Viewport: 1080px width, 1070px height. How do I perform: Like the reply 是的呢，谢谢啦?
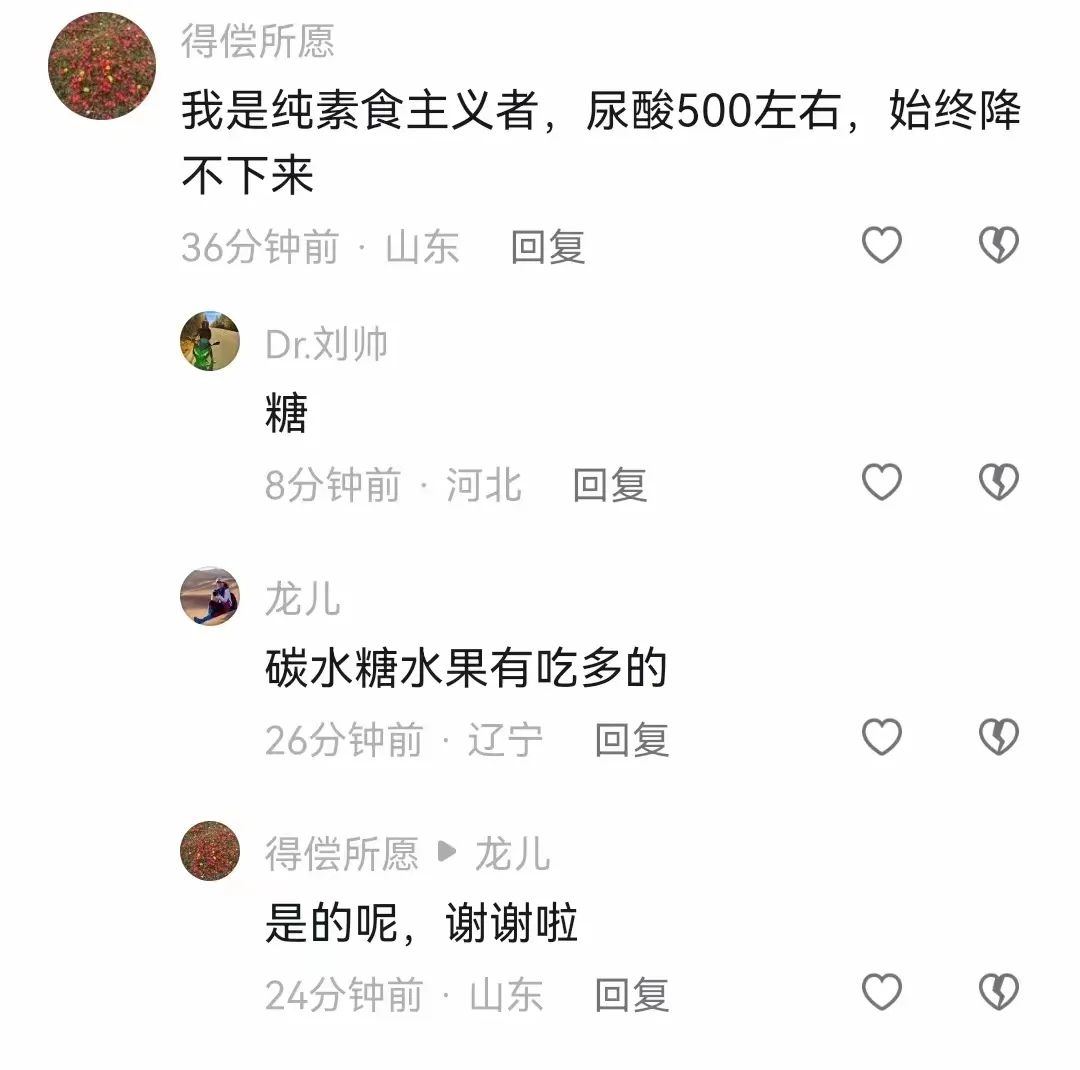click(882, 993)
